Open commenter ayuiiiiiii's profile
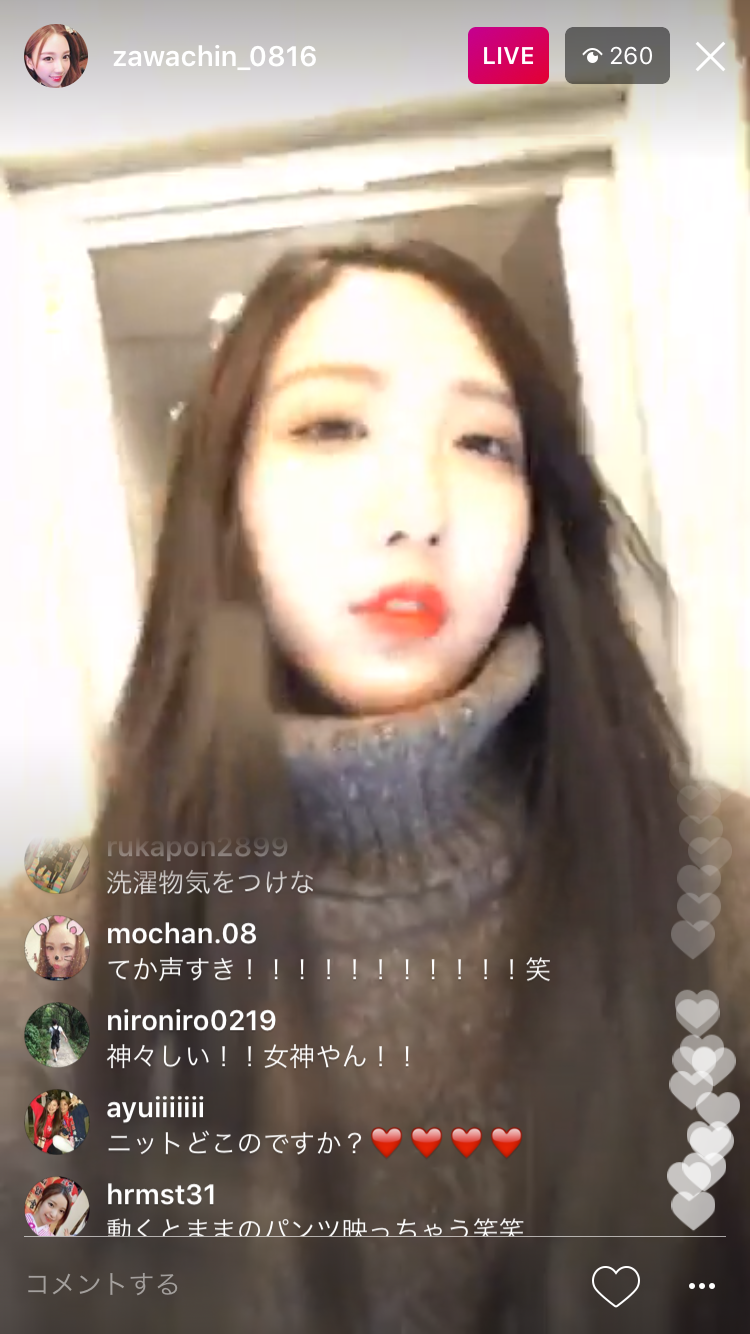The width and height of the screenshot is (750, 1334). [x=57, y=1121]
